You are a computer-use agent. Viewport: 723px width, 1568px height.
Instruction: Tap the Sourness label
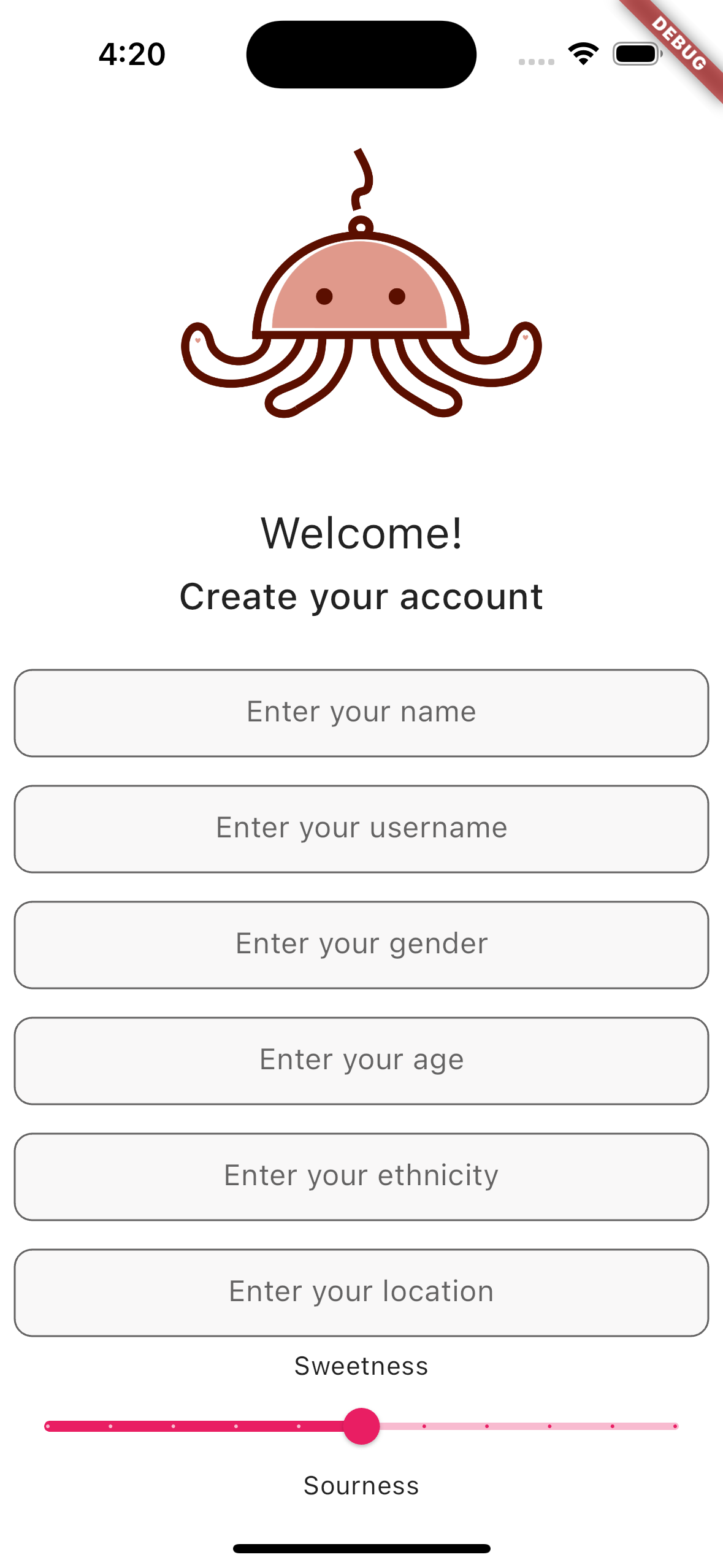361,1485
